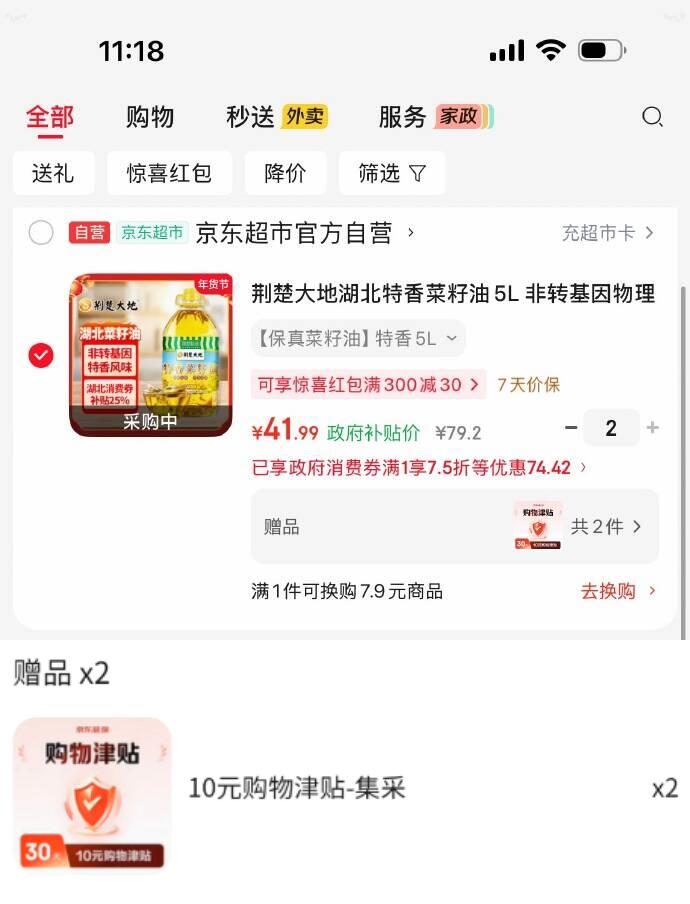The image size is (690, 904).
Task: Select all items from 京东超市官方自营
Action: coord(41,233)
